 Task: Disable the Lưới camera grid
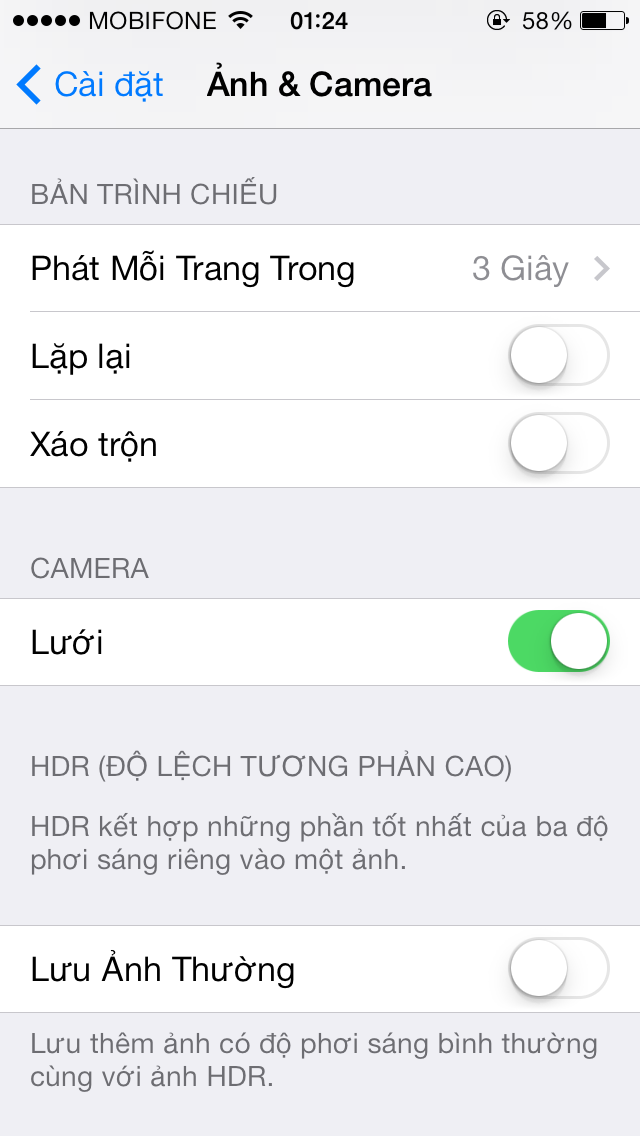[x=558, y=642]
